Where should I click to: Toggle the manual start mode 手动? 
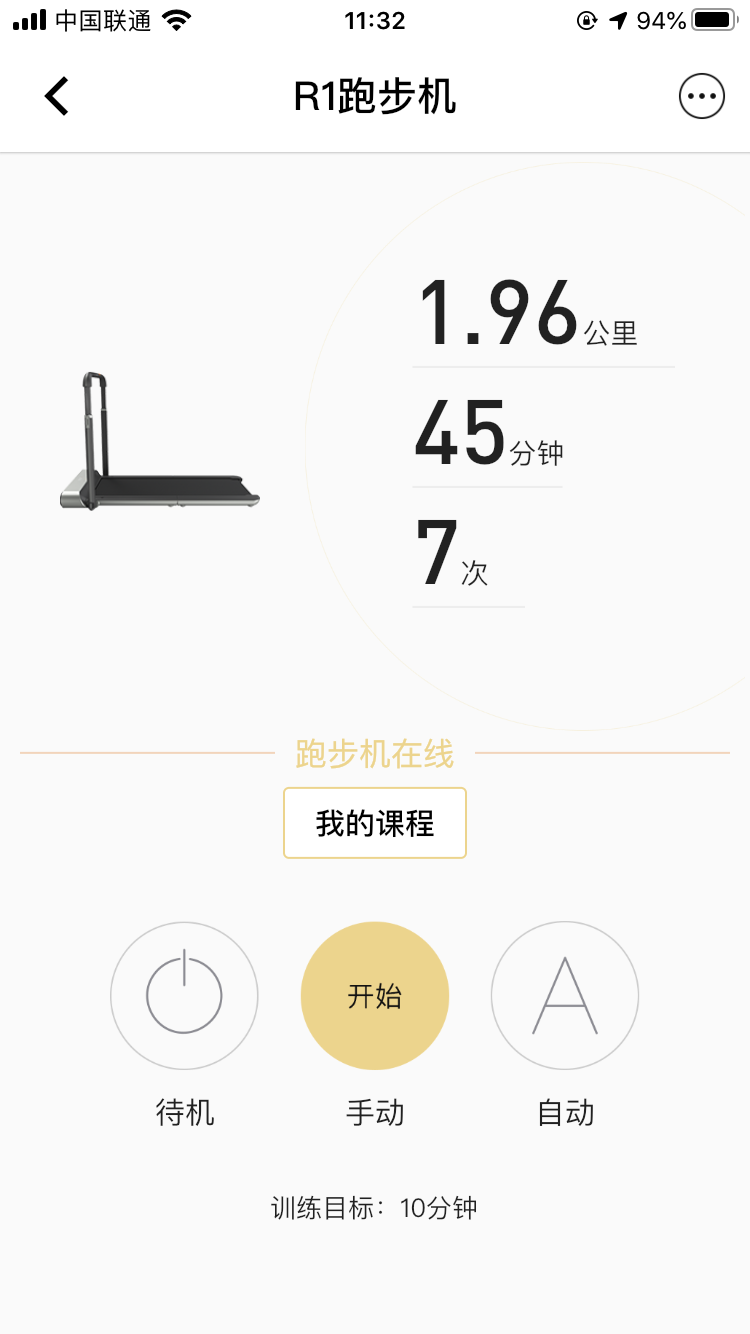[x=375, y=996]
